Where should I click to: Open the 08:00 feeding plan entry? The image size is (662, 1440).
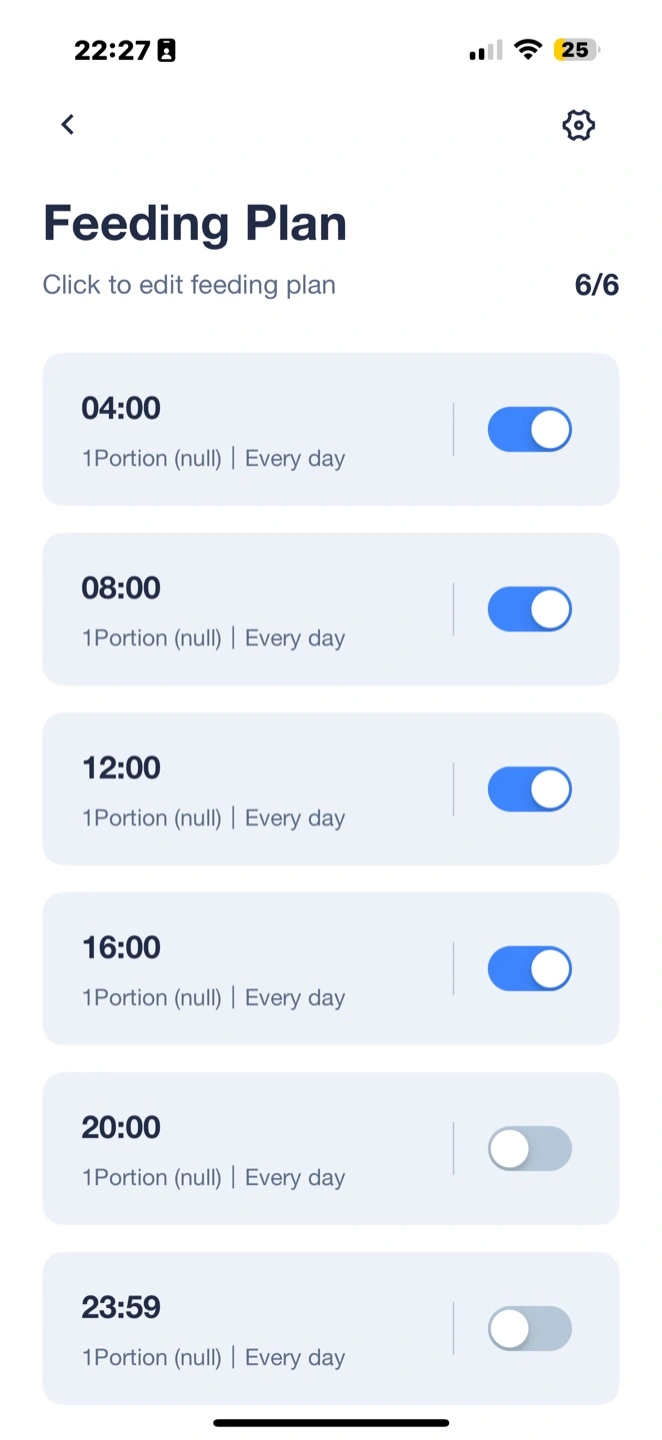tap(247, 609)
